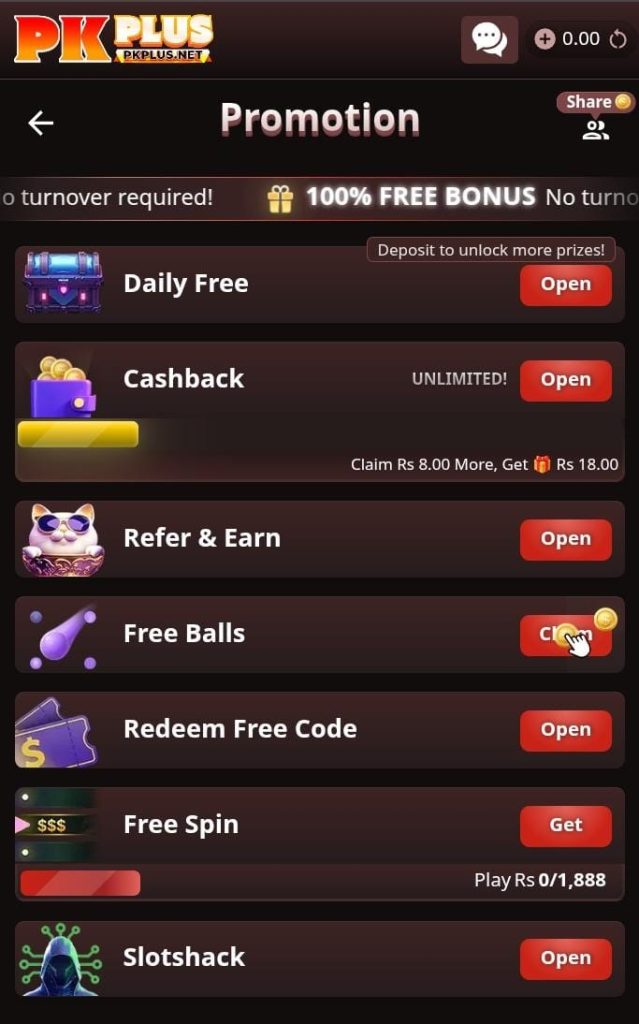Open Refer & Earn
639x1024 pixels.
point(565,539)
